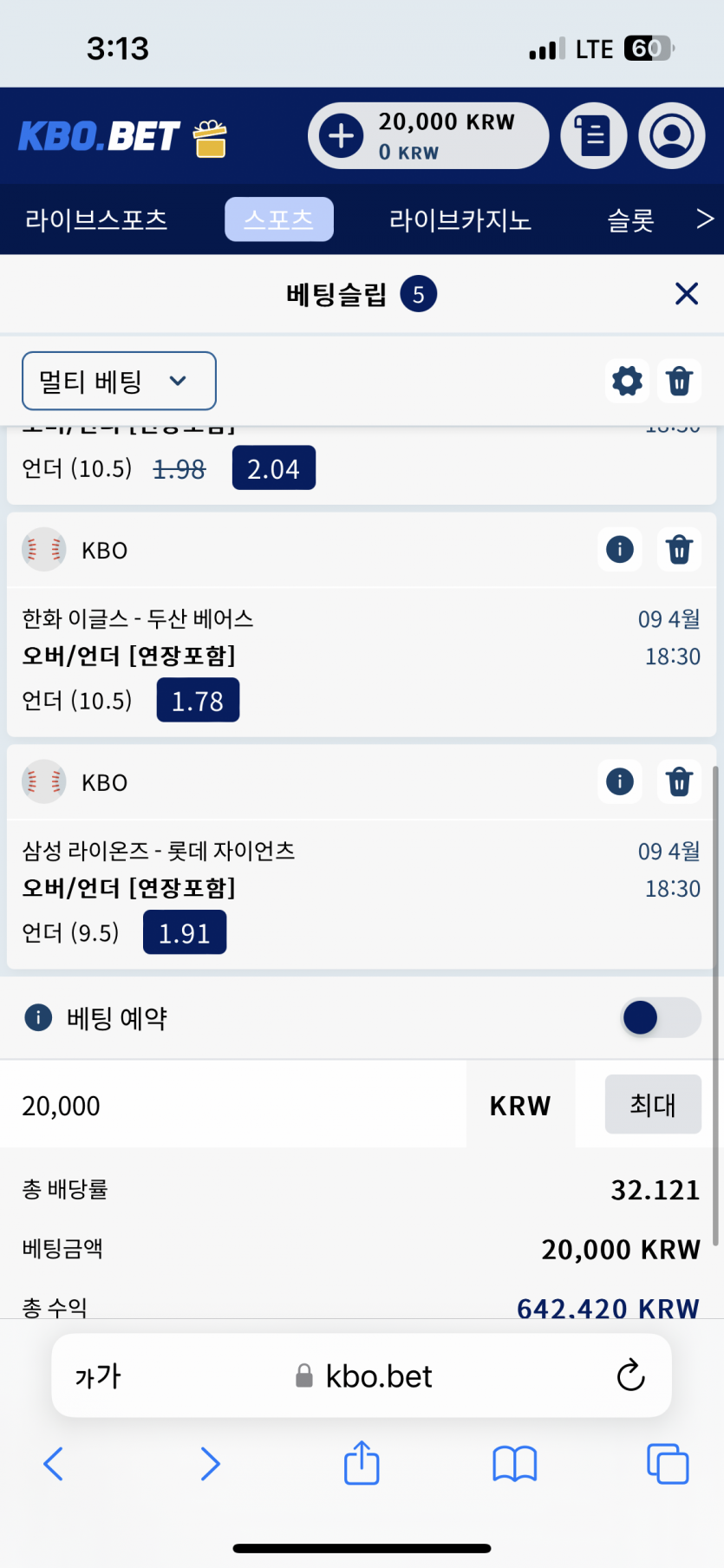Viewport: 724px width, 1568px height.
Task: Go to 라이브카지노 tab
Action: point(460,219)
